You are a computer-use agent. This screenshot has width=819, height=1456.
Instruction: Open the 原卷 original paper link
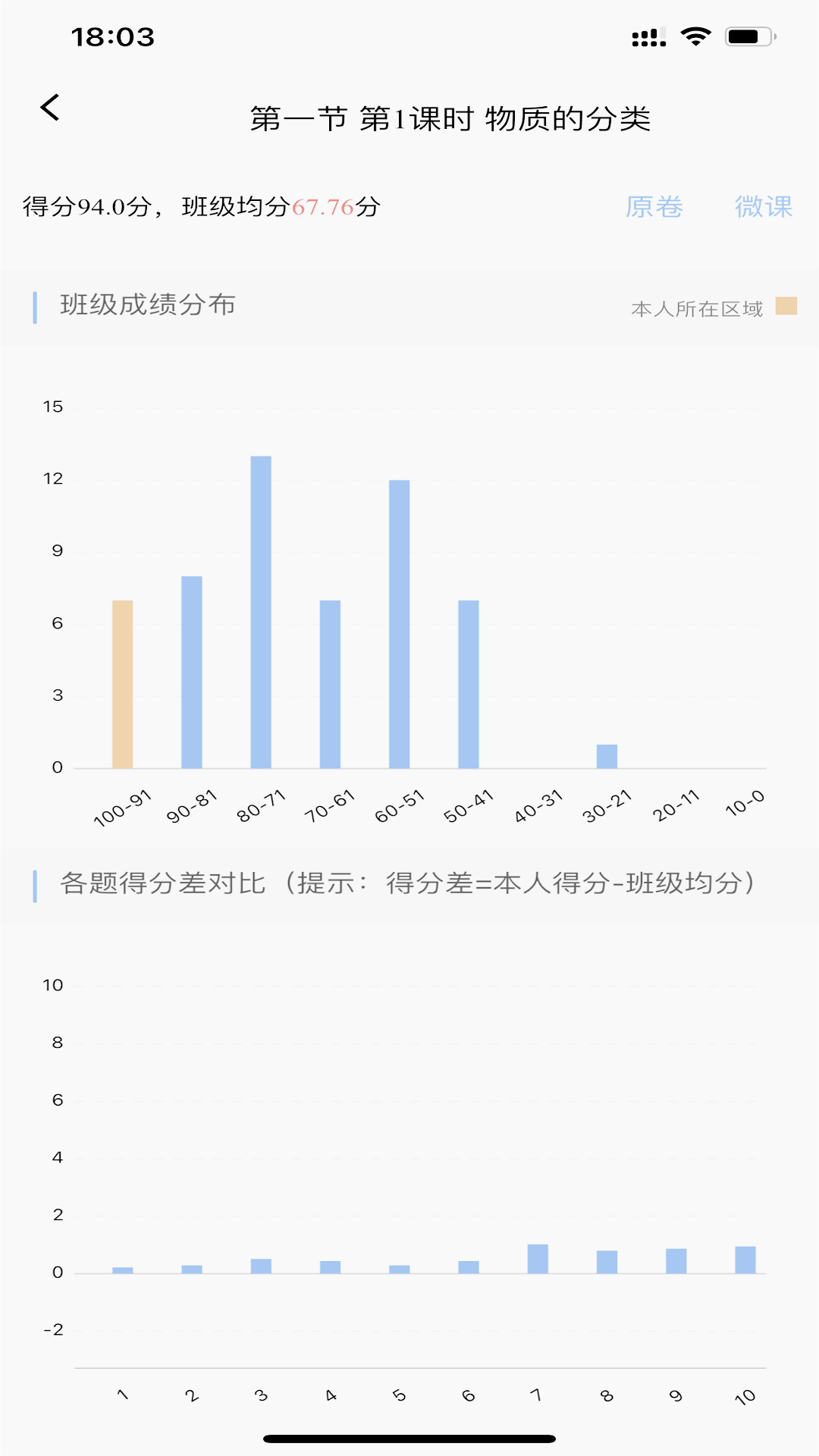tap(655, 206)
